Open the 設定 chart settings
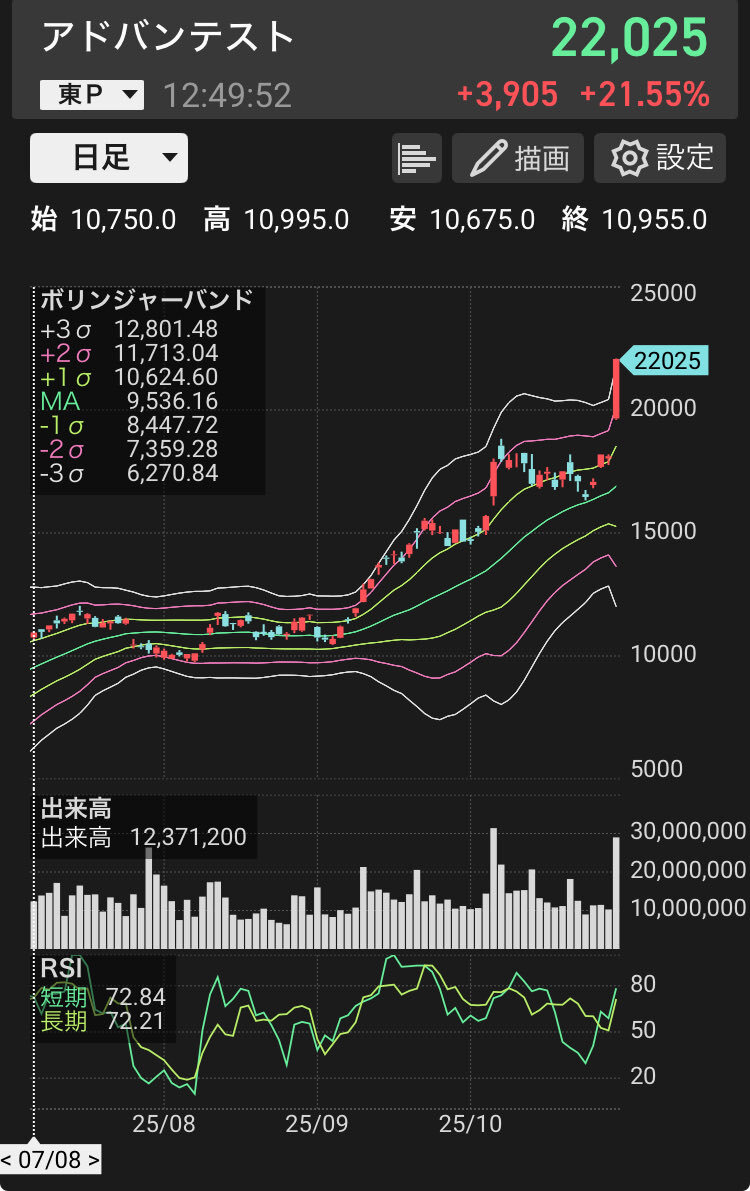 (660, 158)
